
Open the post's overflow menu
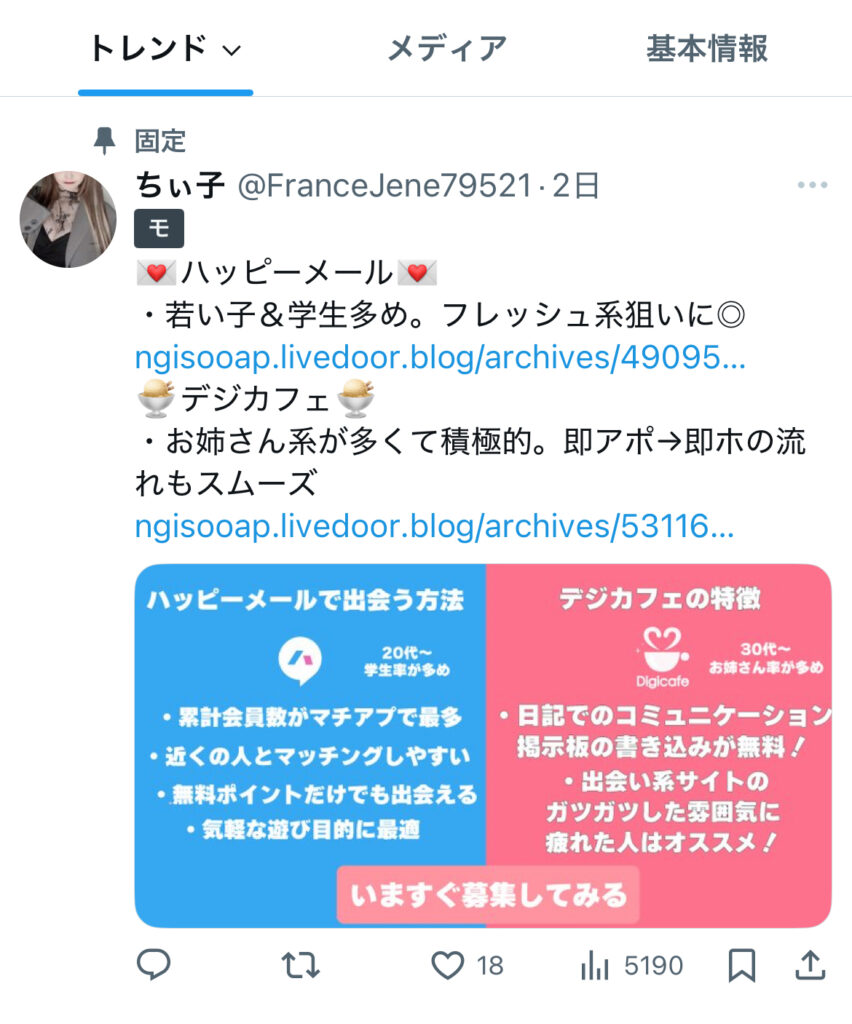coord(812,186)
